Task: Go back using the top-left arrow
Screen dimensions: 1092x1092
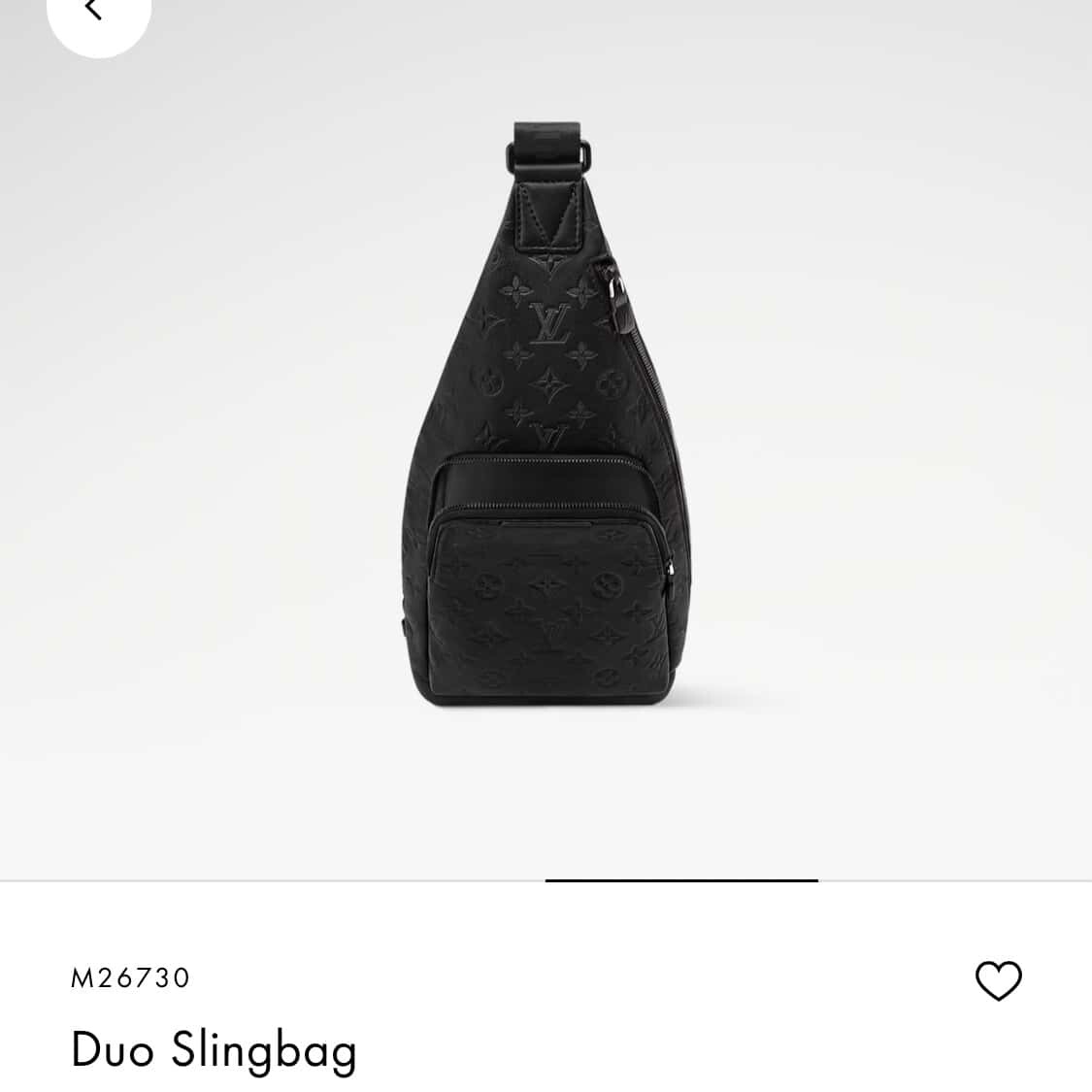Action: point(95,12)
